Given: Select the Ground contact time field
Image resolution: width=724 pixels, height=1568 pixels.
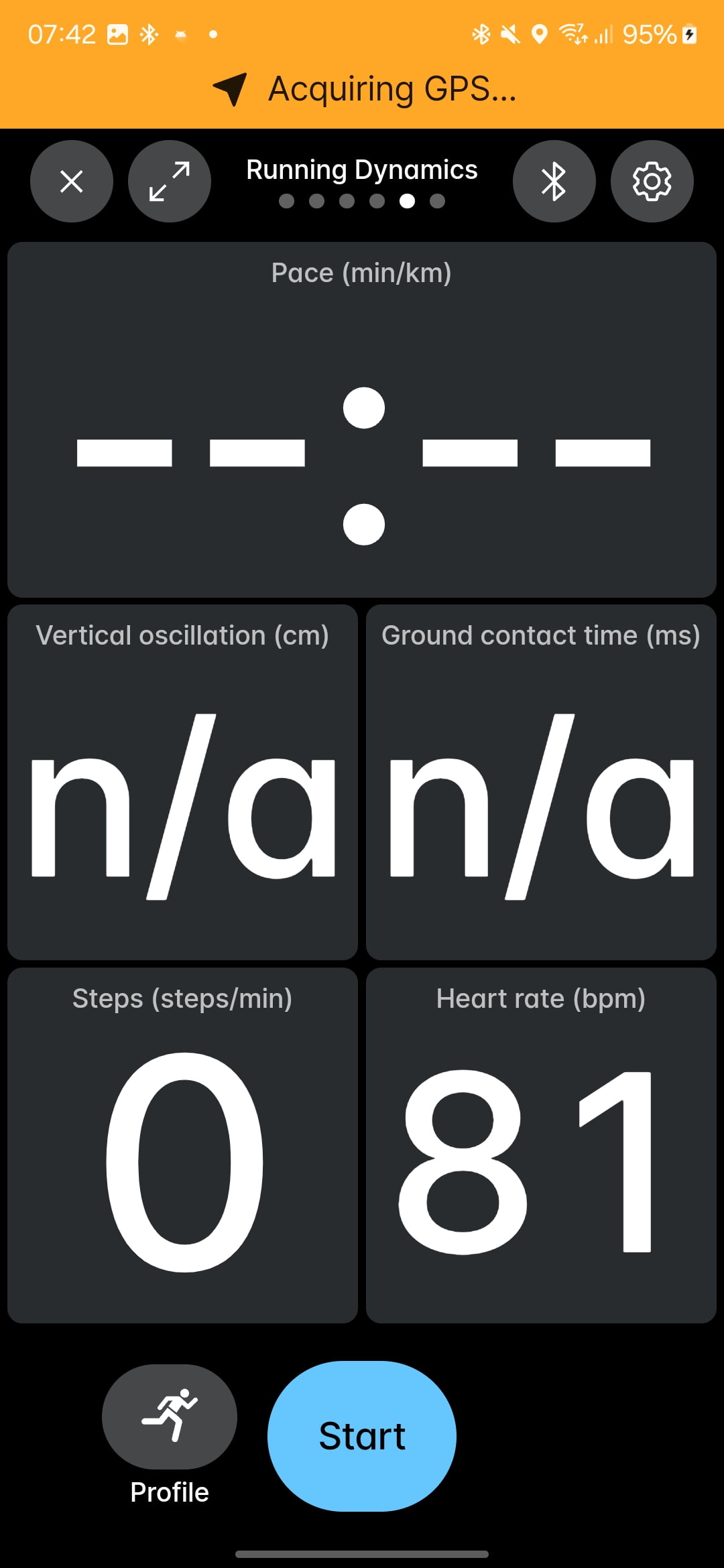Looking at the screenshot, I should point(541,782).
